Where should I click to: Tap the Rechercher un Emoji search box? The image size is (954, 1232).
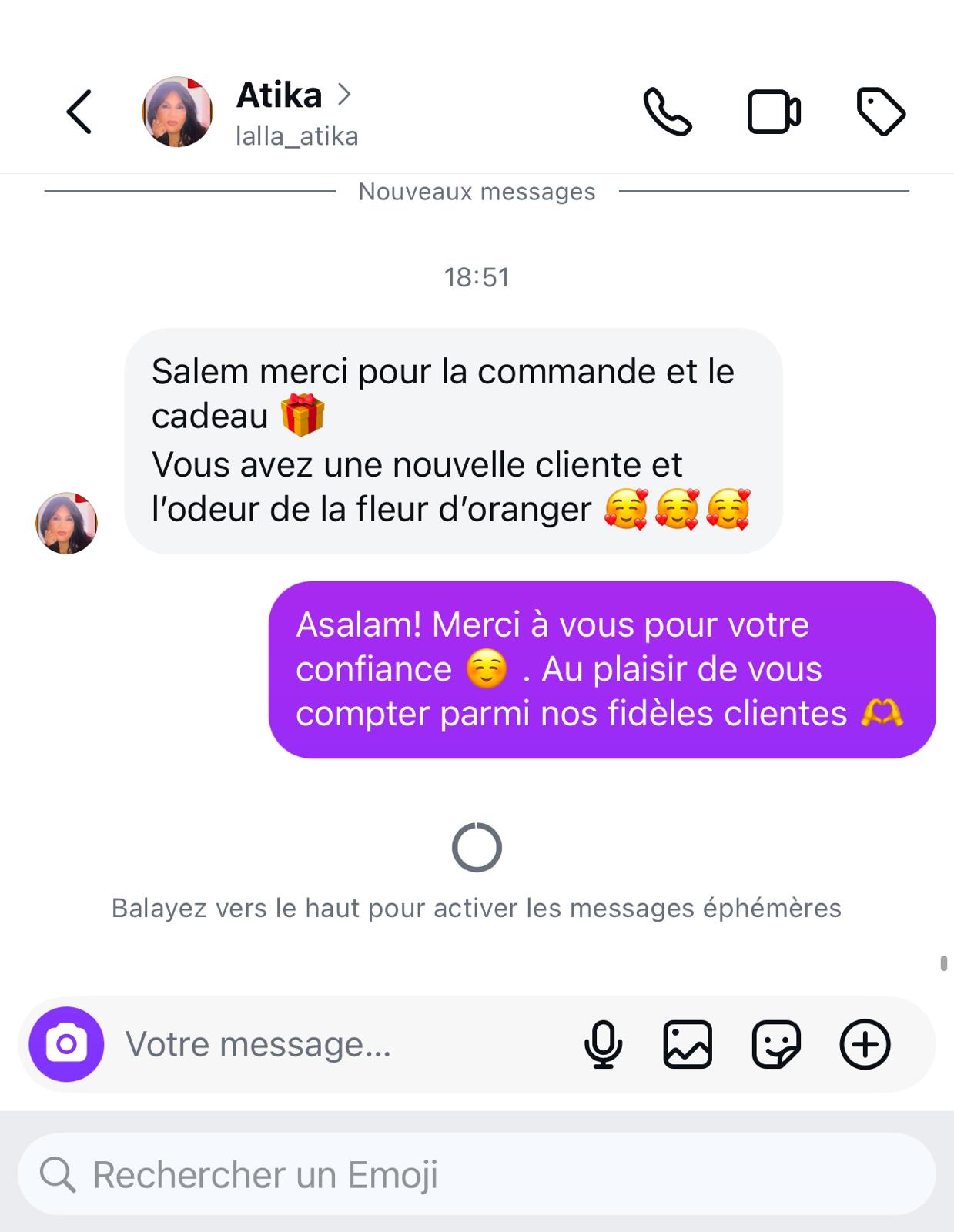pos(477,1174)
